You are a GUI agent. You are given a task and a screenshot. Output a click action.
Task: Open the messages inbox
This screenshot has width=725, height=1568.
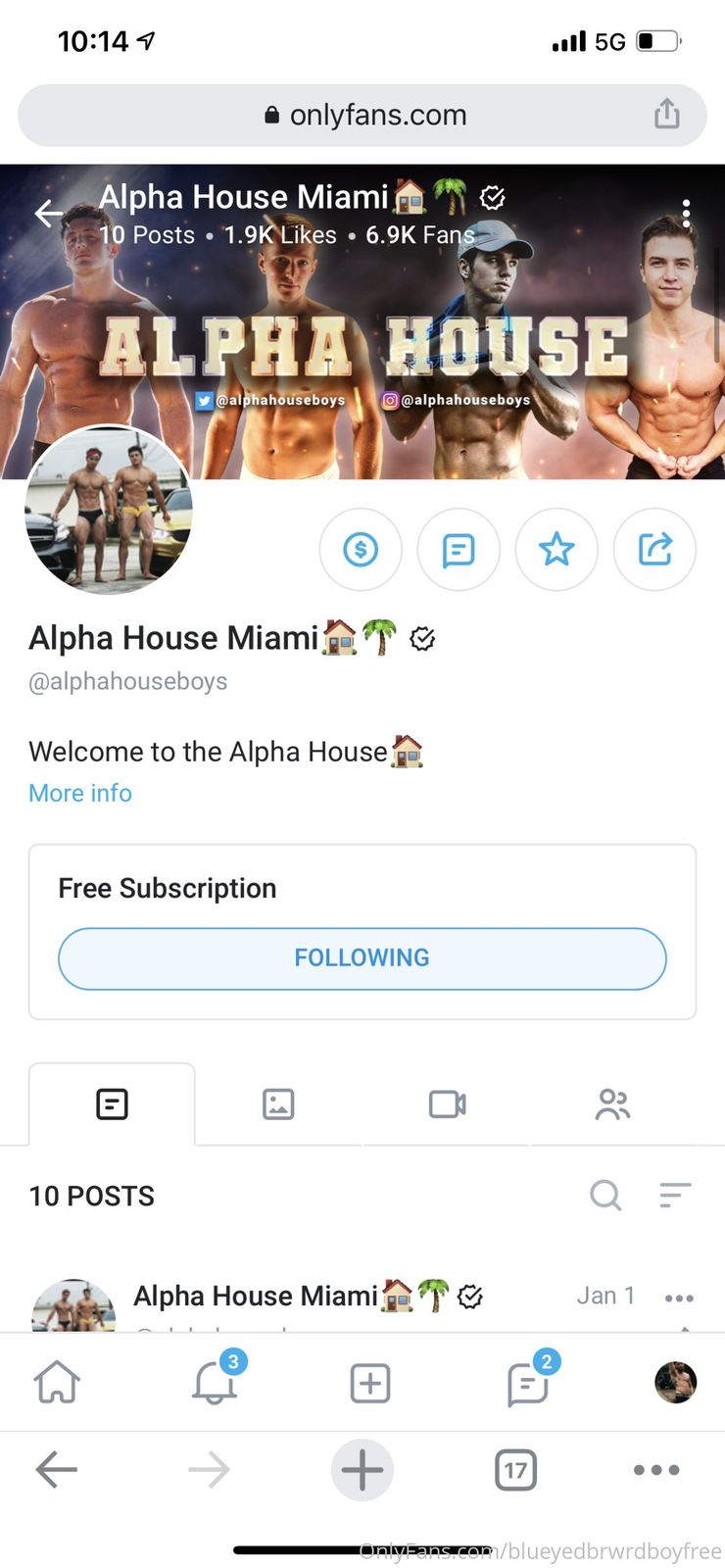click(x=527, y=1383)
